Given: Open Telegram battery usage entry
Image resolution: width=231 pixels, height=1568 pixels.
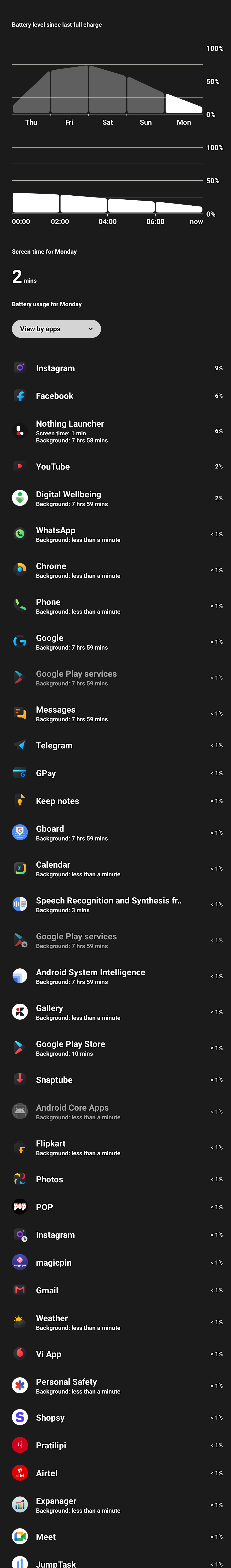Looking at the screenshot, I should (115, 745).
